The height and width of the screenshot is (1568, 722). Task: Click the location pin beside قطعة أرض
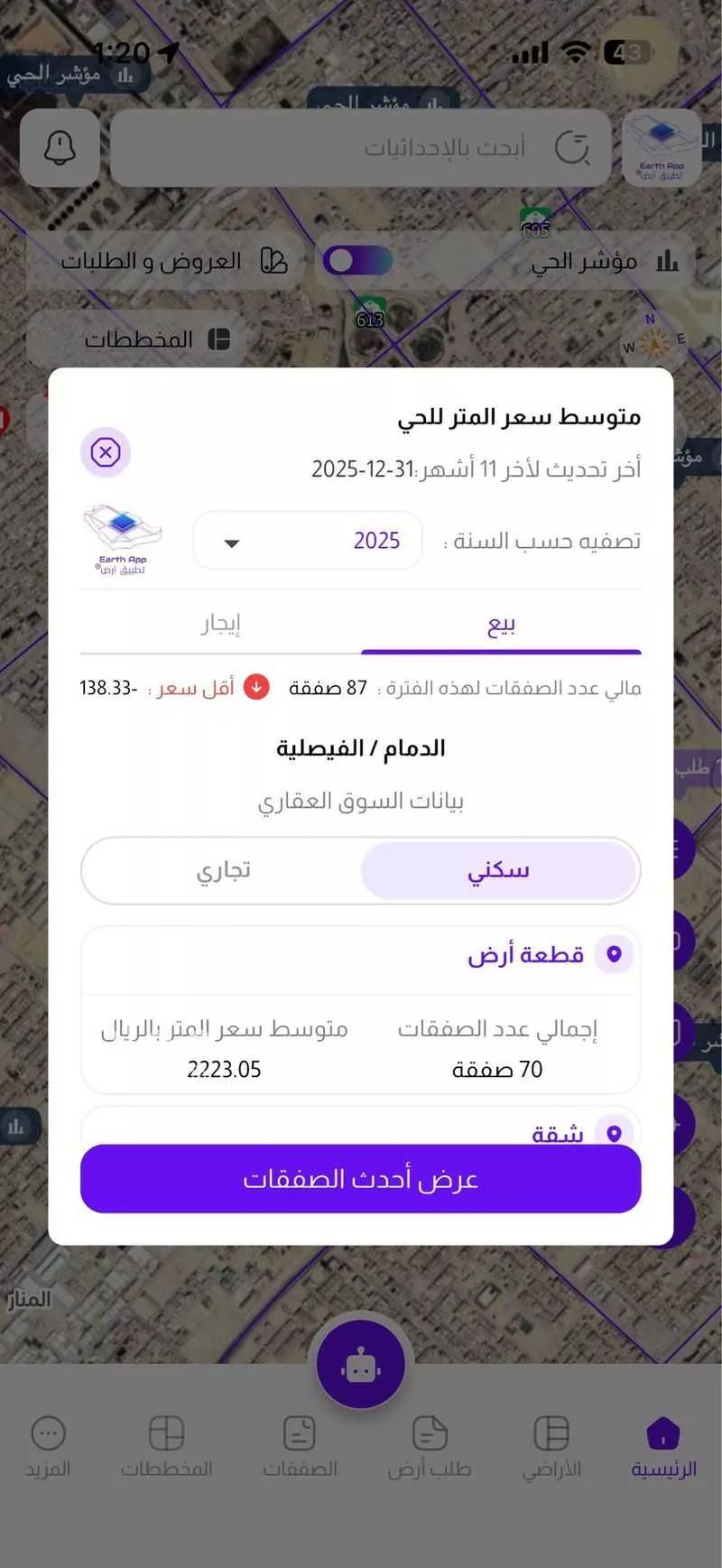click(614, 954)
